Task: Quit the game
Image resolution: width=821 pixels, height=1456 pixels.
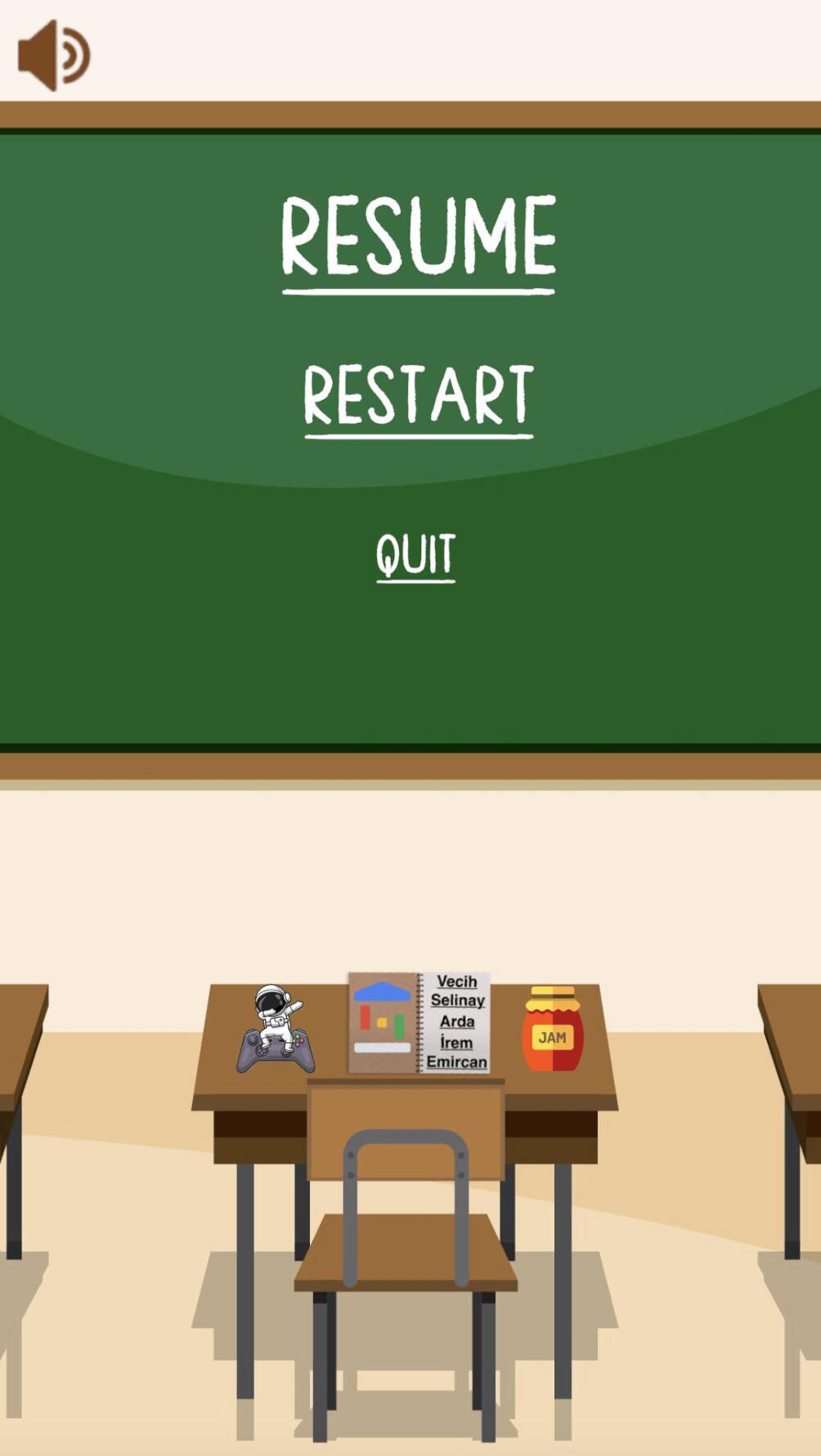Action: click(x=415, y=556)
